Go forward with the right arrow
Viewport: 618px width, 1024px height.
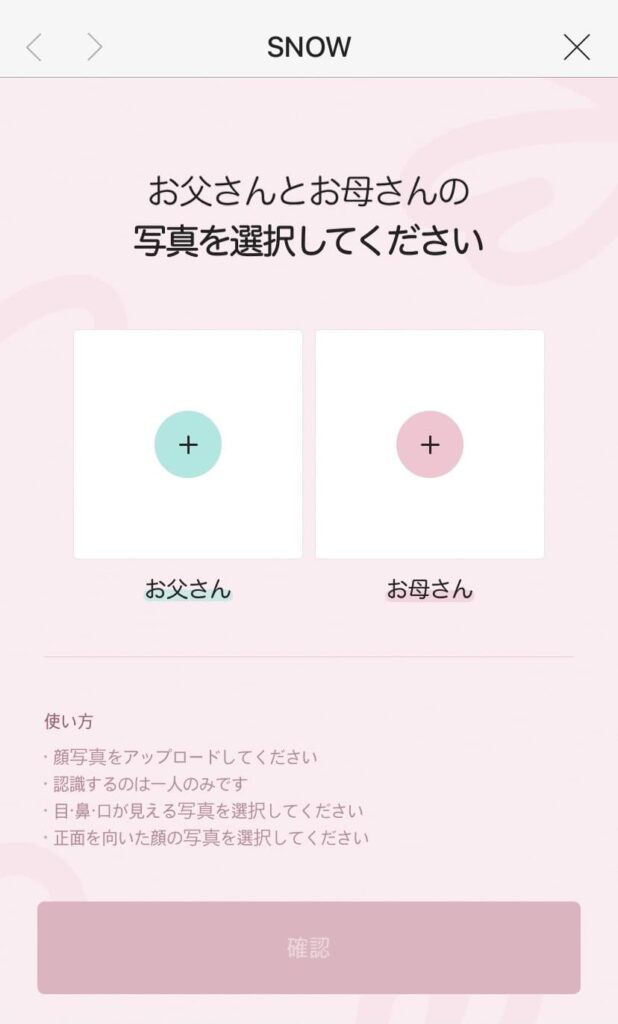click(95, 47)
